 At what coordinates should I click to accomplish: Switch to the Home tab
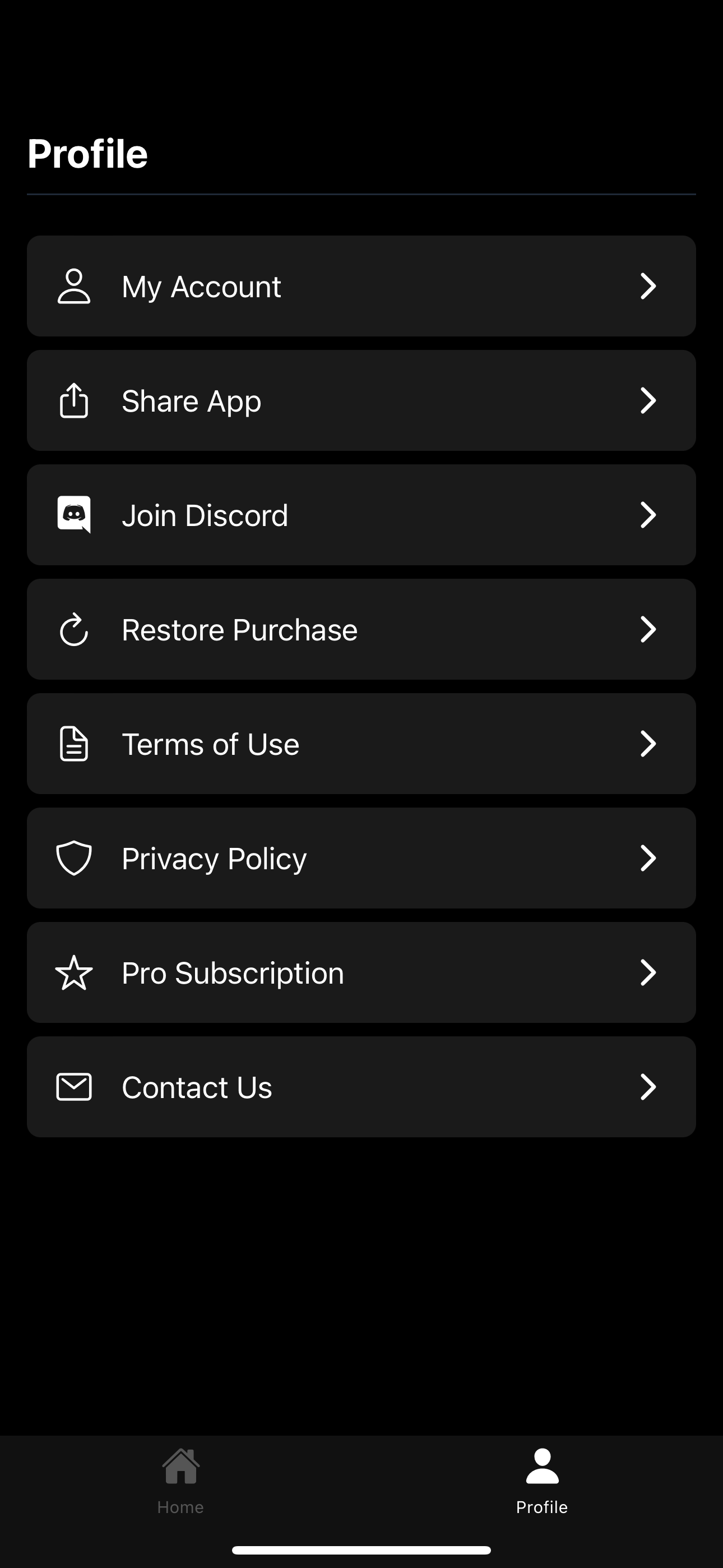pos(180,1481)
